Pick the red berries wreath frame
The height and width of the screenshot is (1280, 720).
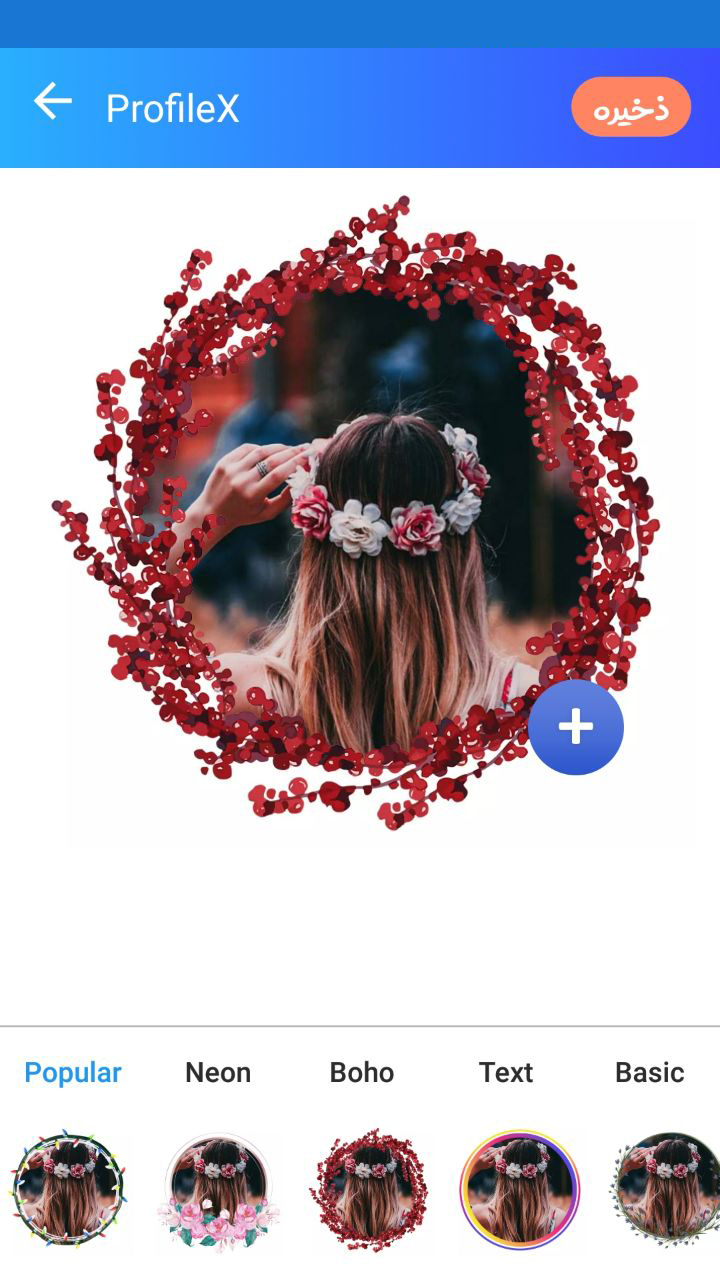pos(368,1190)
